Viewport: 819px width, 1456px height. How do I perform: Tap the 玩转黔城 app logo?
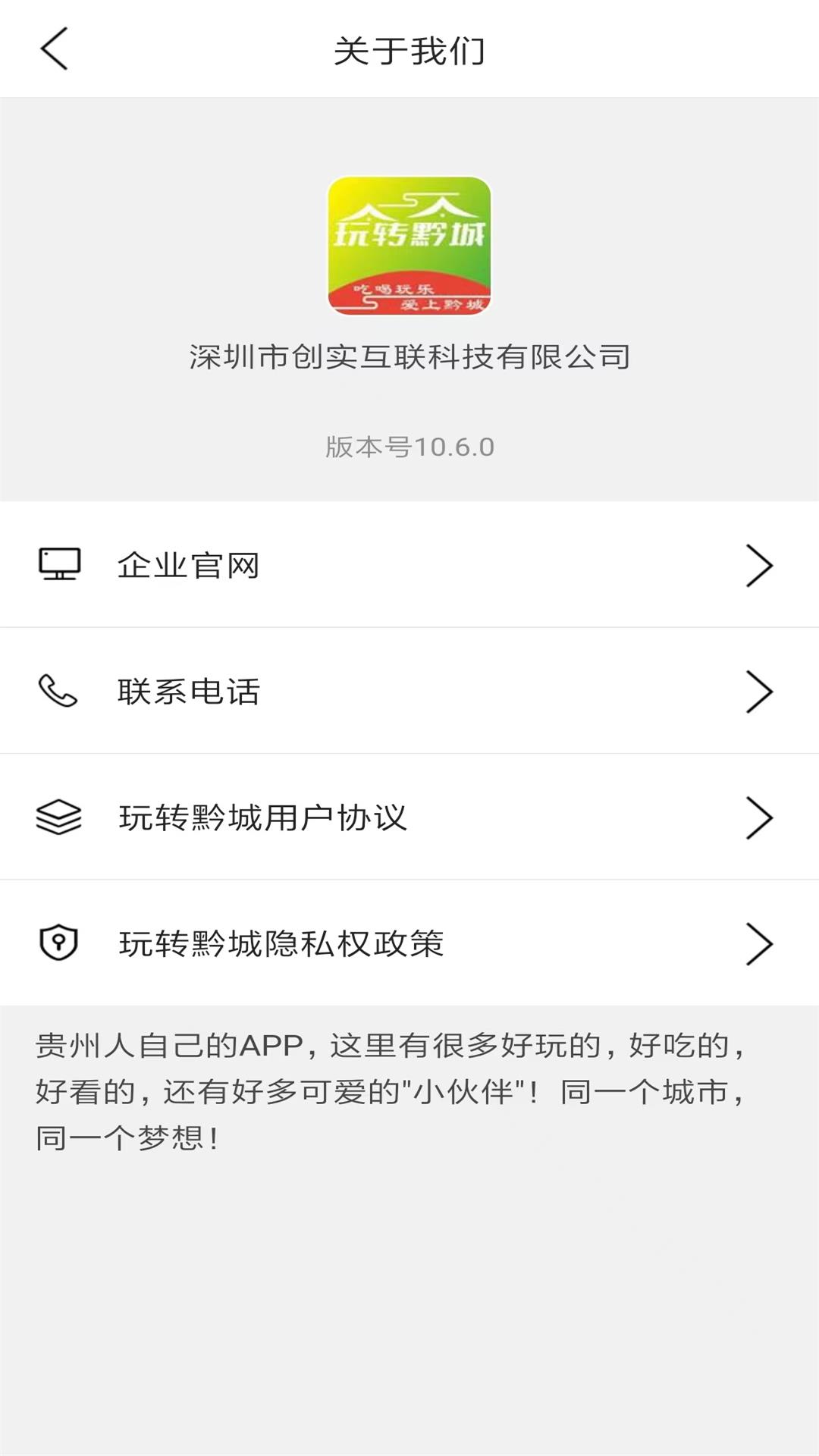(409, 244)
